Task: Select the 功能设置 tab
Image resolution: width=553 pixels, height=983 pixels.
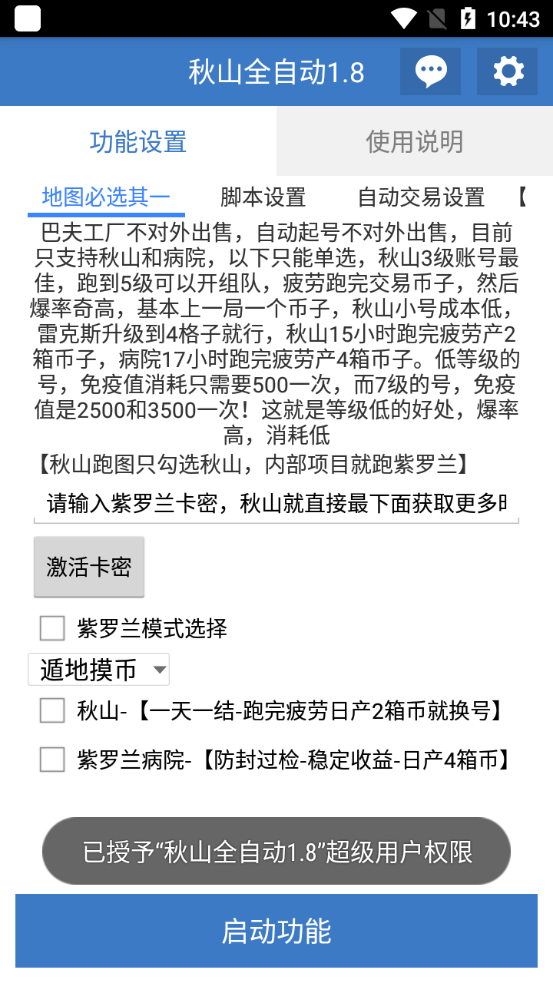Action: 138,141
